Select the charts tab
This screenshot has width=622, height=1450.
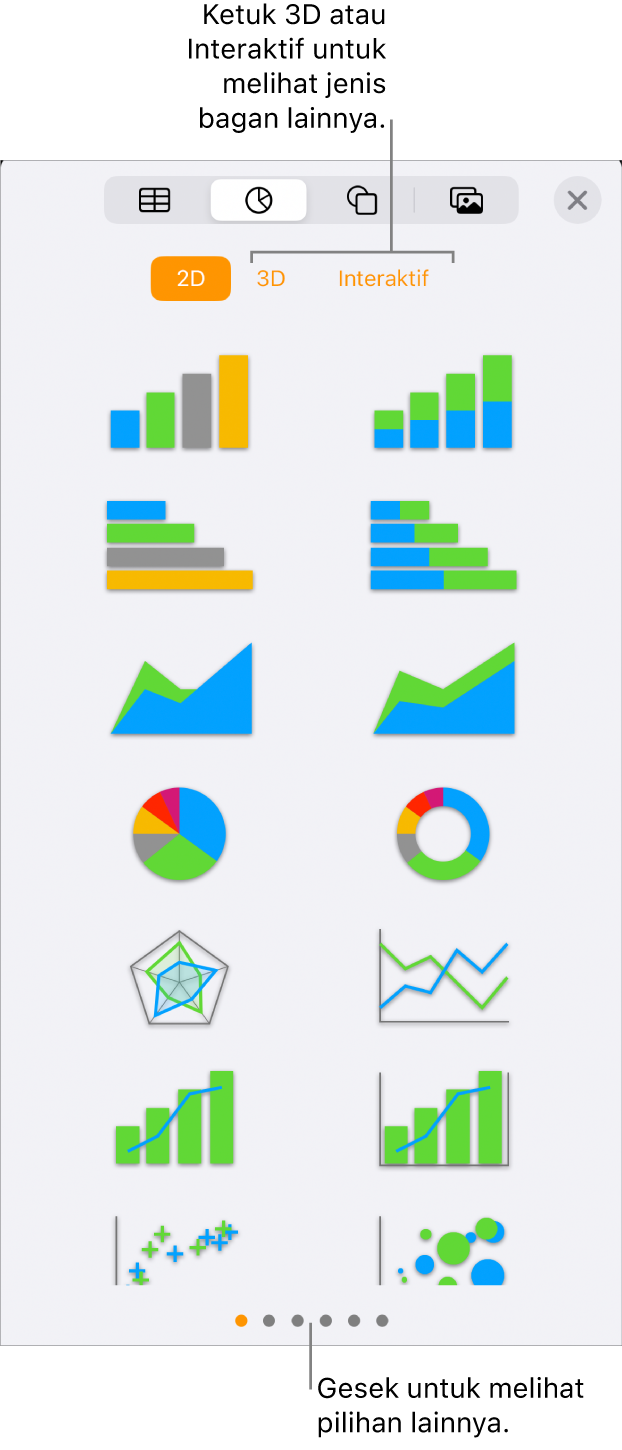pyautogui.click(x=258, y=200)
